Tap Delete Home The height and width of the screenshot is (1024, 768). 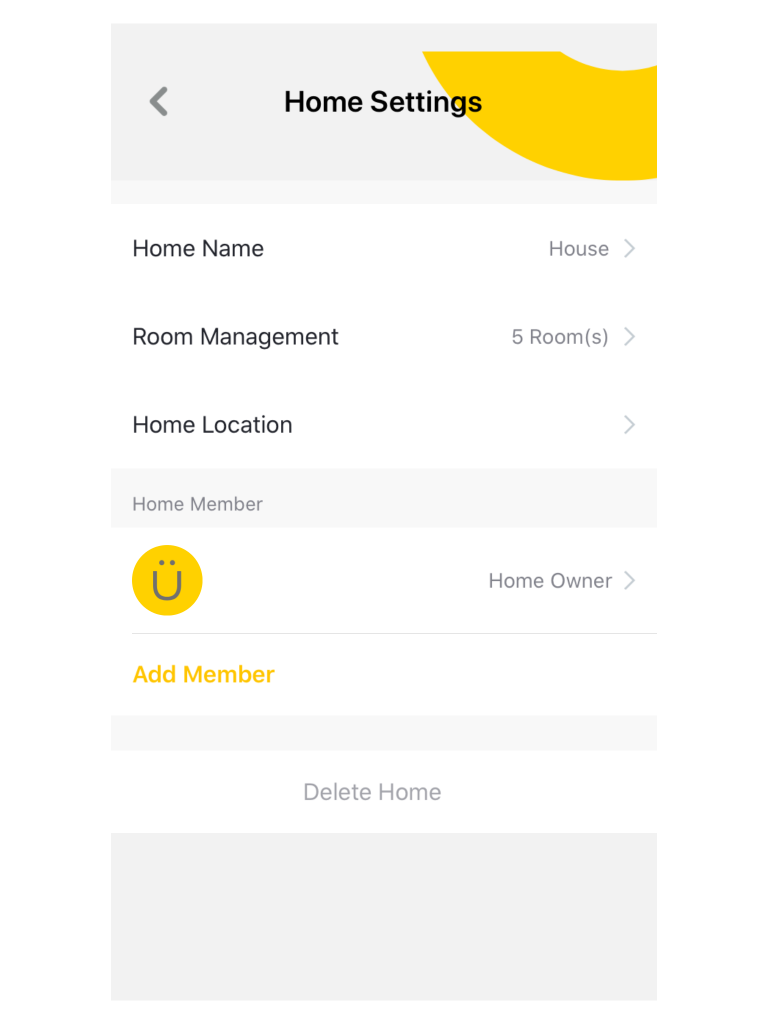tap(372, 792)
